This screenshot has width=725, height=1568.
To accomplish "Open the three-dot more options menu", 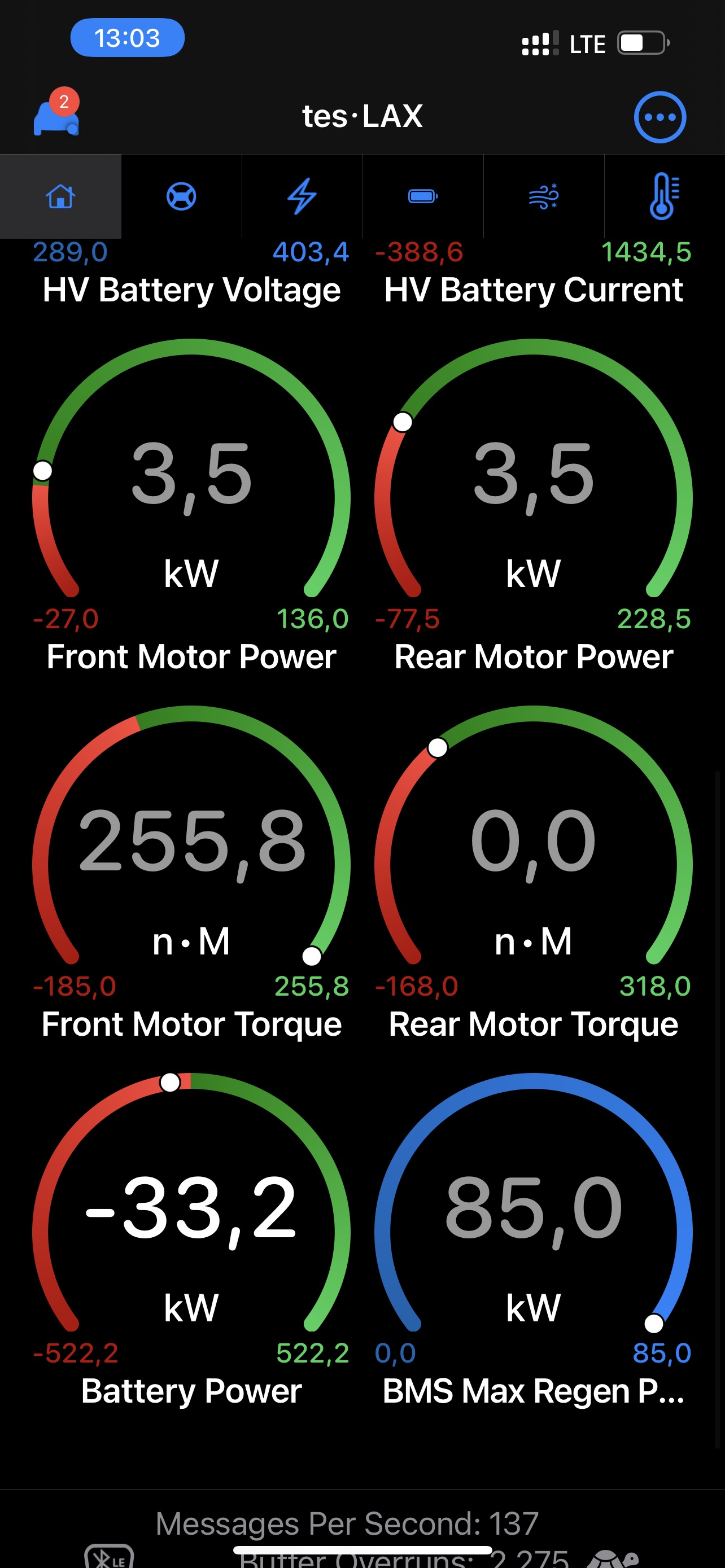I will click(660, 117).
